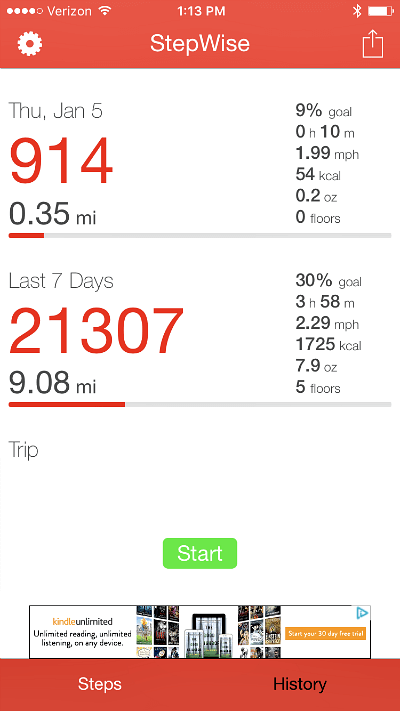Switch to the History tab
This screenshot has width=400, height=711.
[x=300, y=684]
